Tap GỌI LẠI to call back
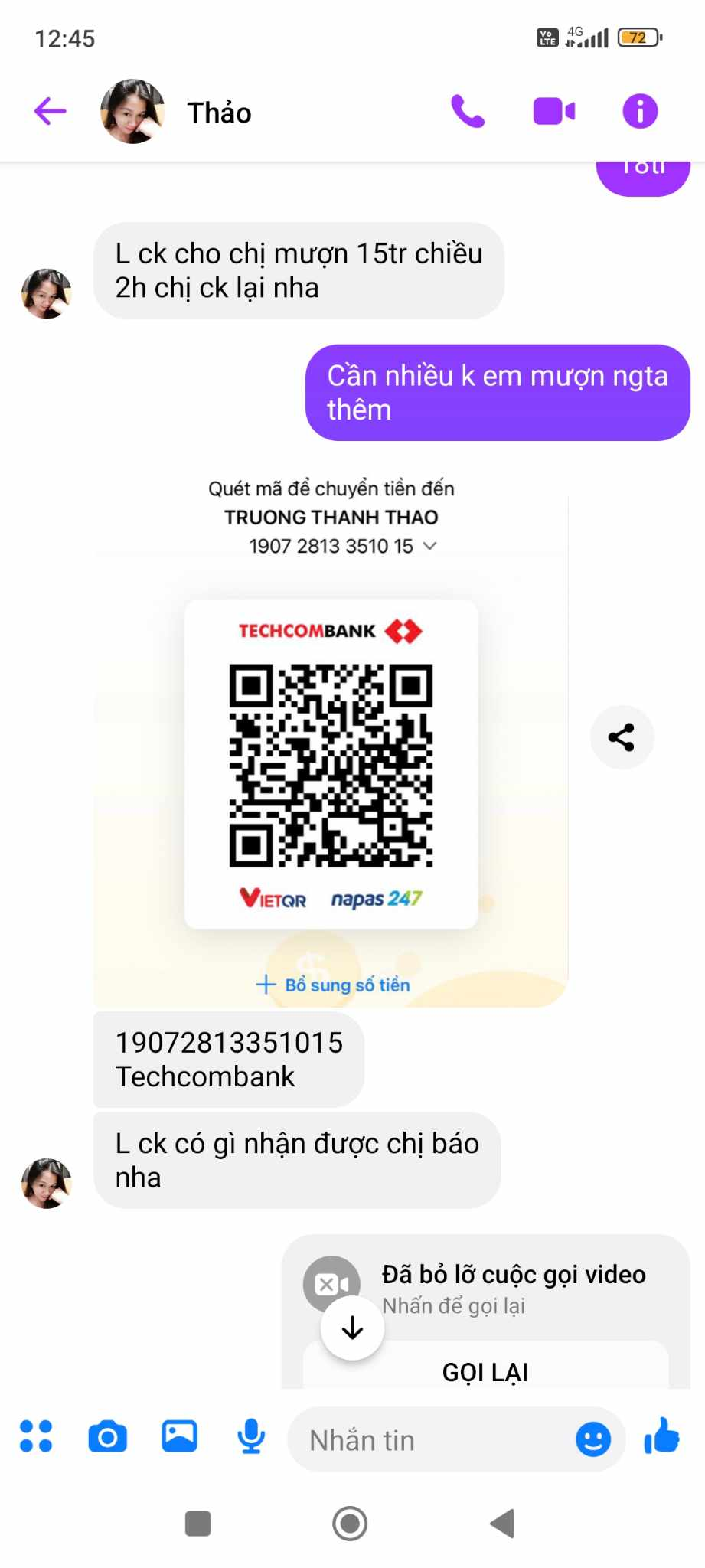 (x=485, y=1371)
